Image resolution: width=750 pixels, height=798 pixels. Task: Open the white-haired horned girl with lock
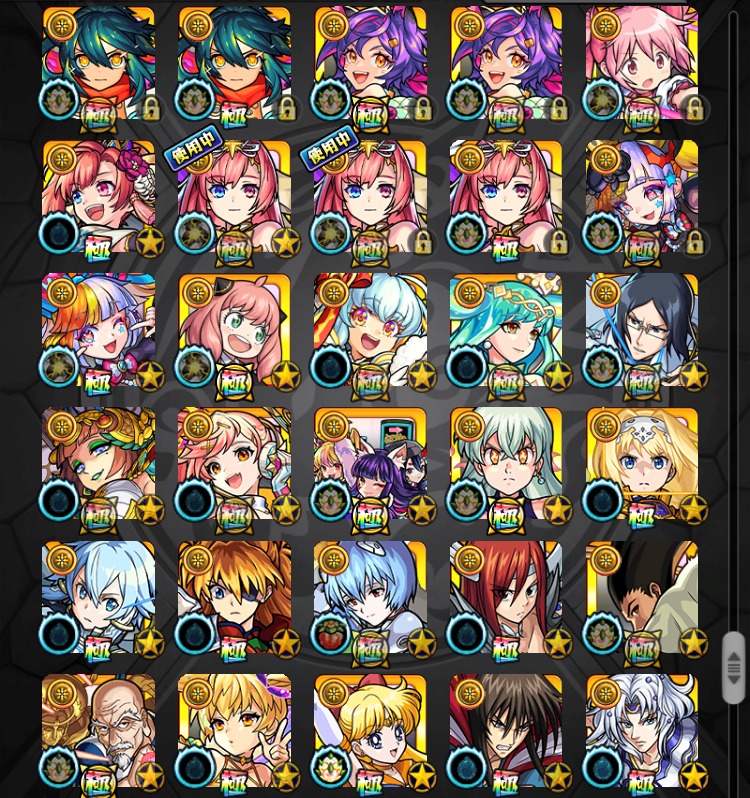click(641, 198)
